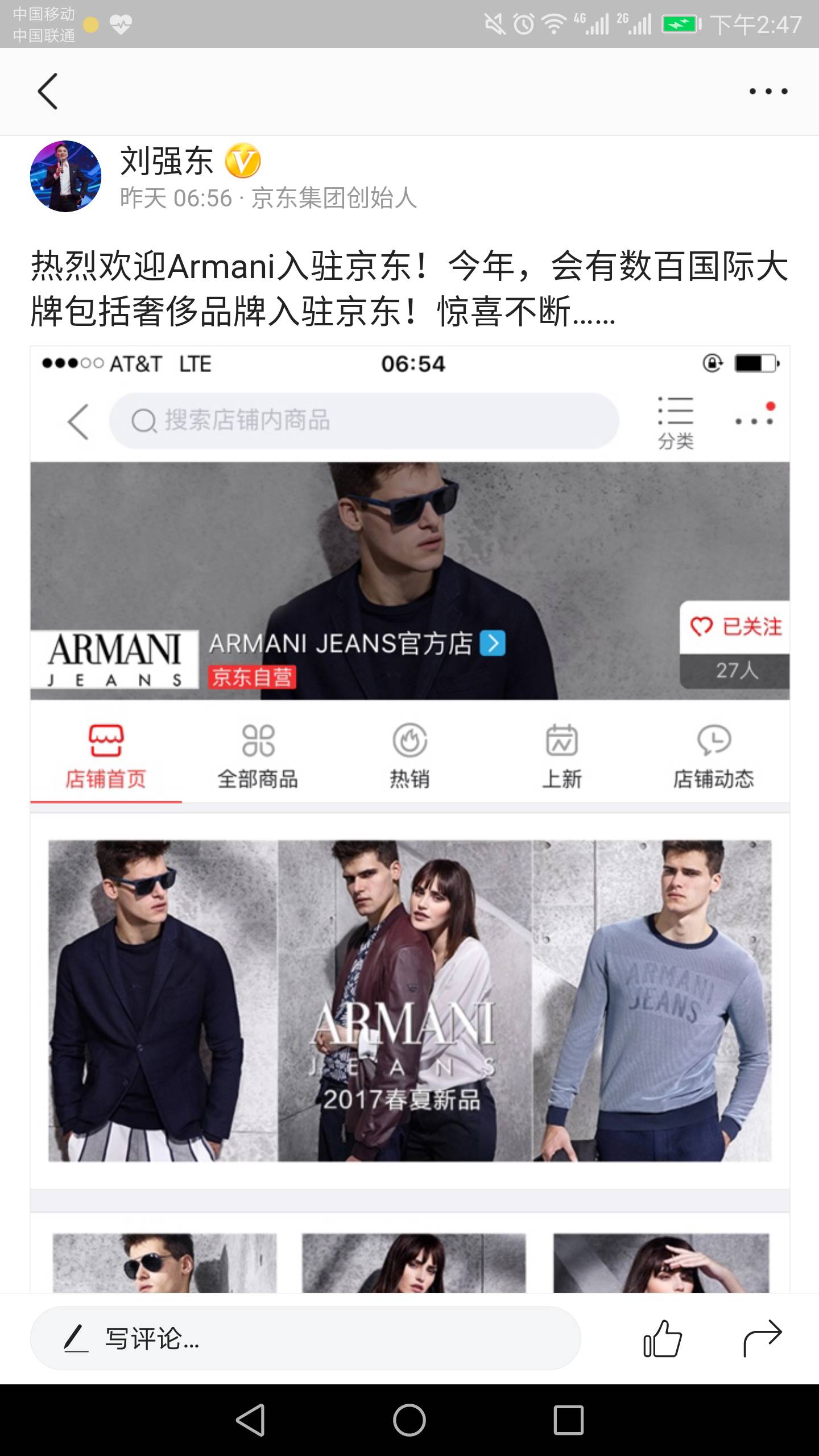
Task: Open the attached Armani store screenshot
Action: 409,819
